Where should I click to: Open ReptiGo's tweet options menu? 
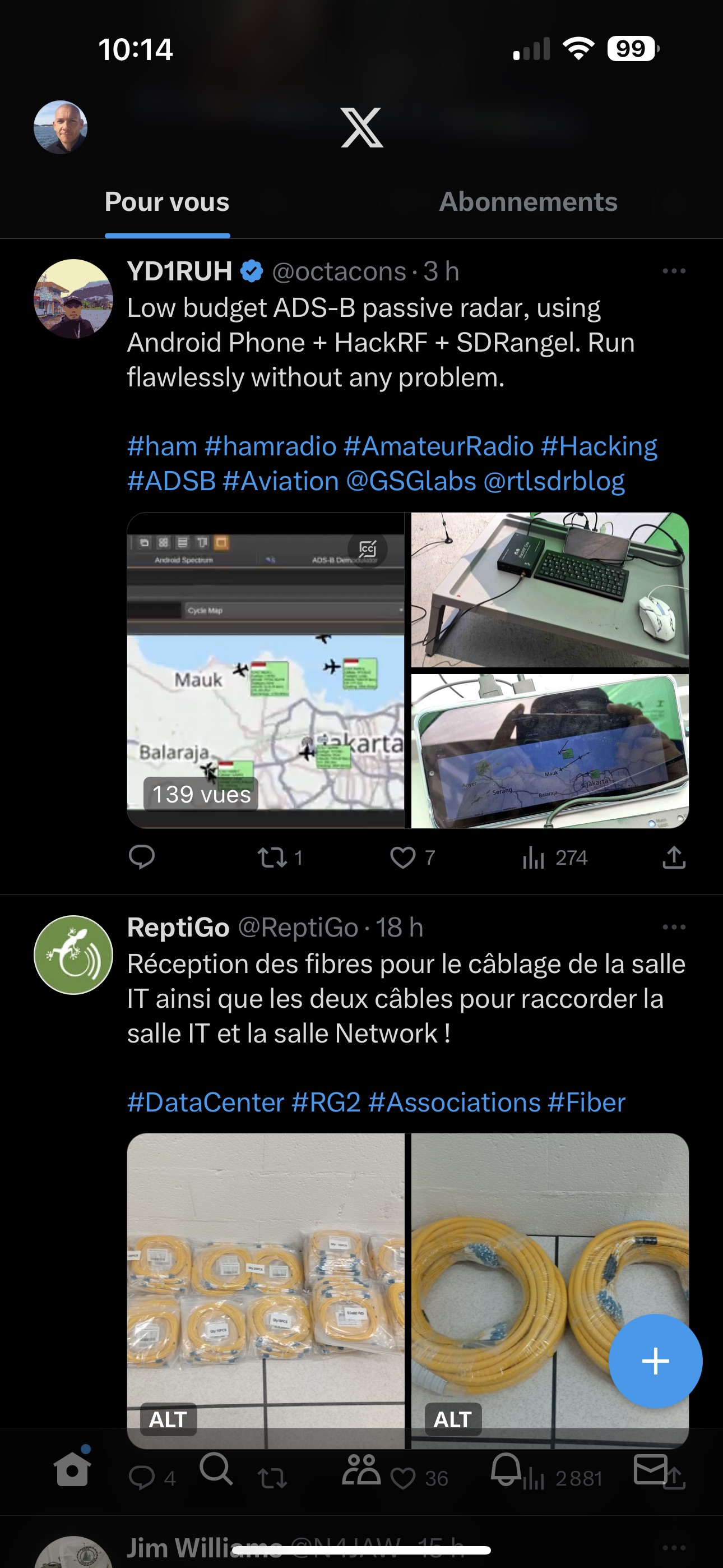pyautogui.click(x=674, y=926)
